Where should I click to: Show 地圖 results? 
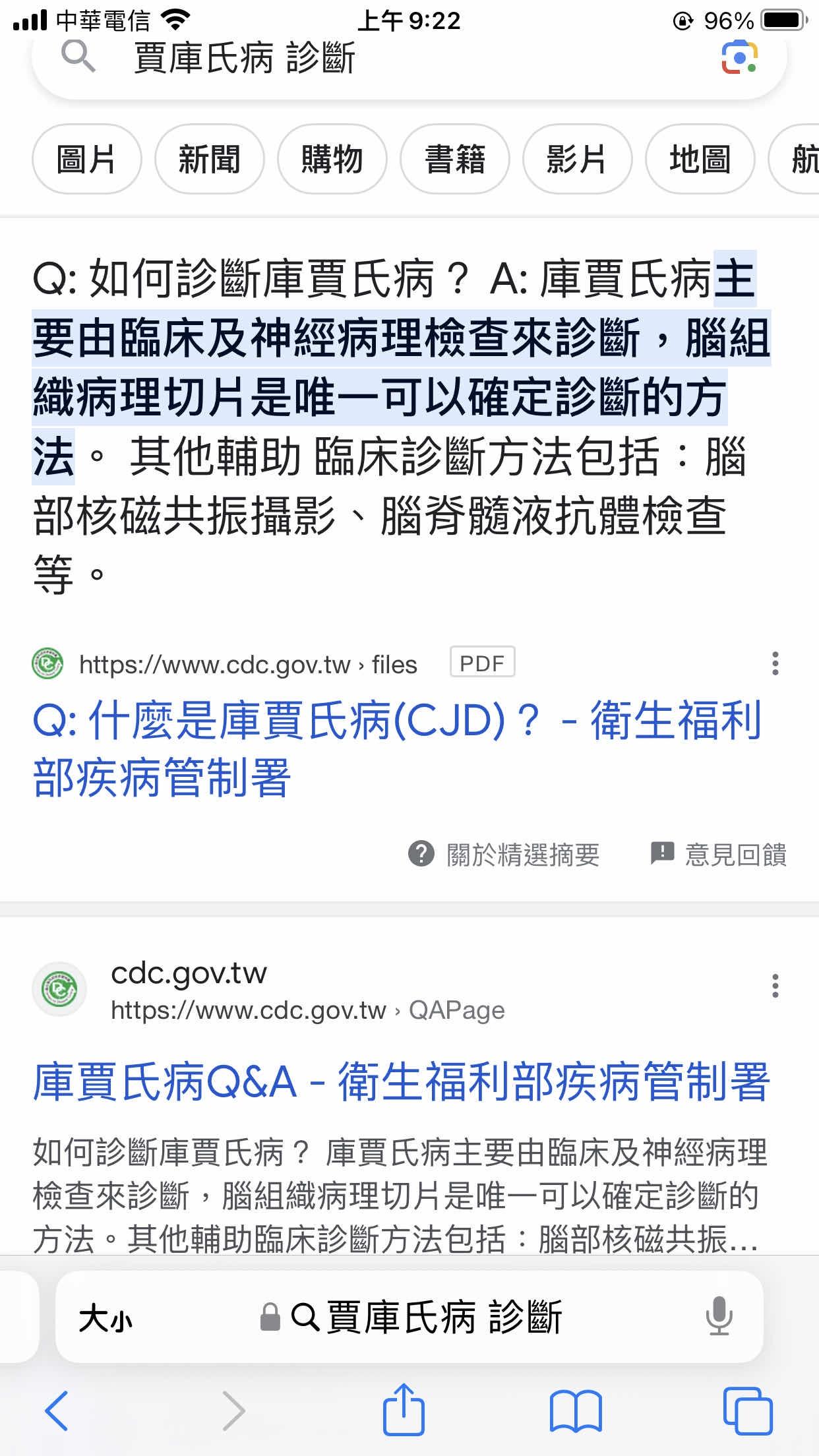[700, 159]
